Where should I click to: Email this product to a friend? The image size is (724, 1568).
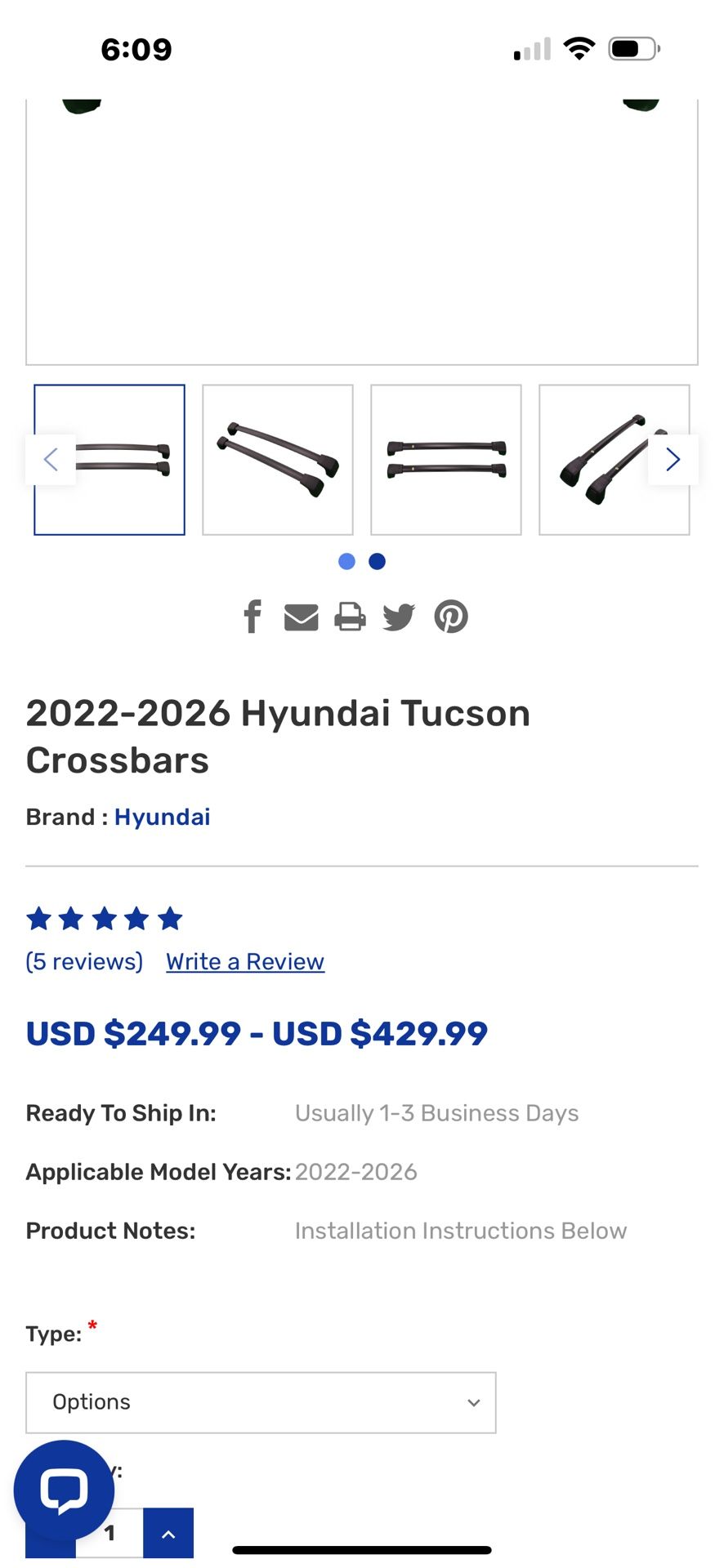301,617
